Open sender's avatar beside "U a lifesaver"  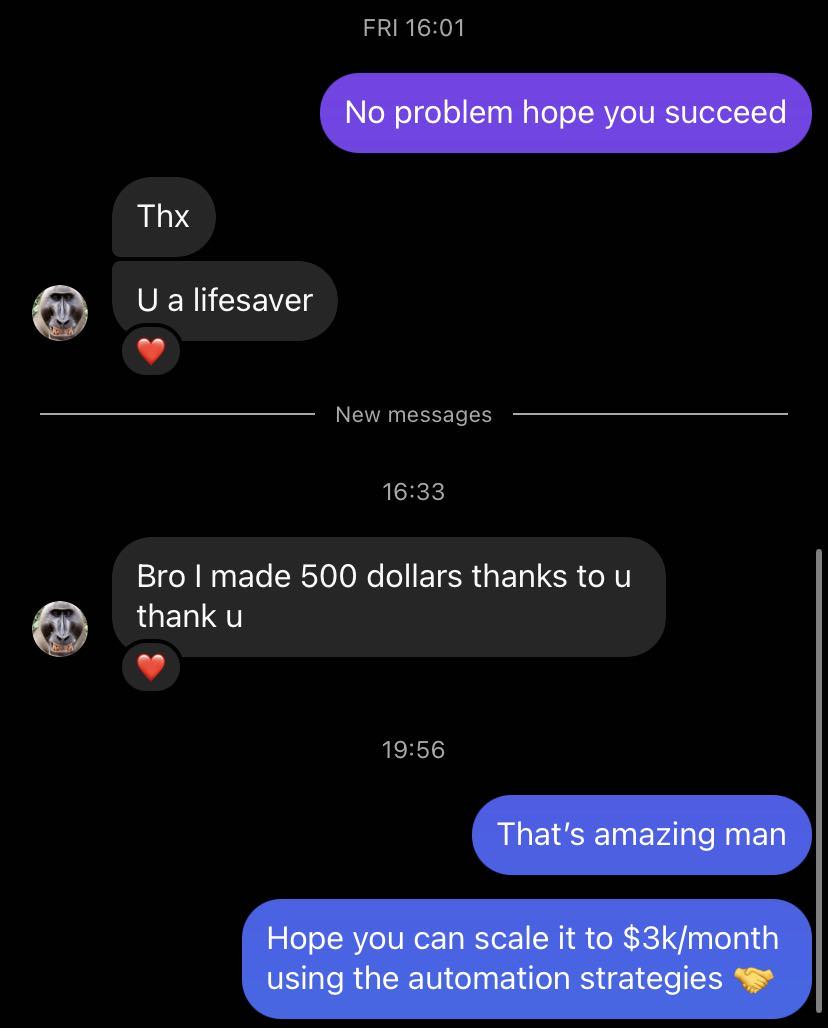[60, 312]
